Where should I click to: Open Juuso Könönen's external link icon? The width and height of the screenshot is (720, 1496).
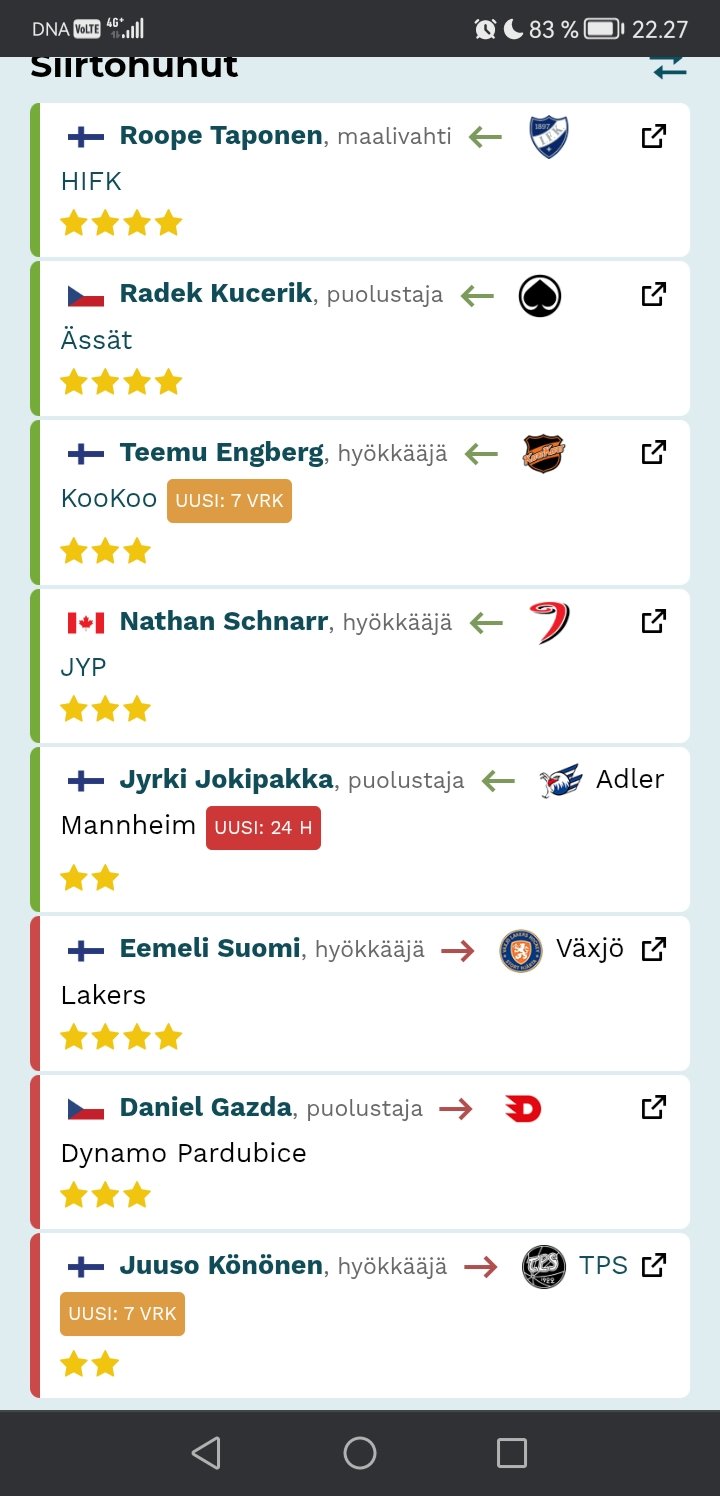[x=653, y=1265]
